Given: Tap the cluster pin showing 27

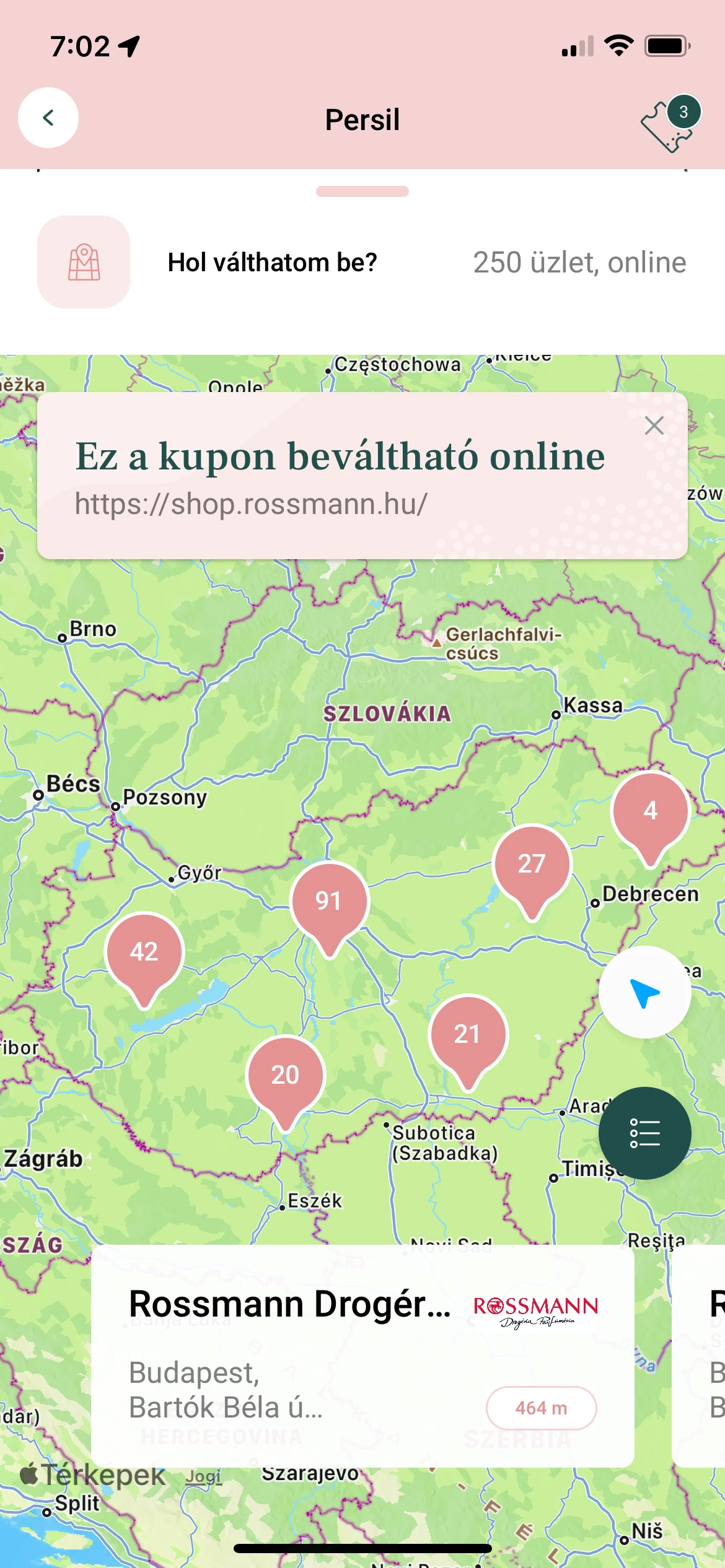Looking at the screenshot, I should tap(532, 871).
